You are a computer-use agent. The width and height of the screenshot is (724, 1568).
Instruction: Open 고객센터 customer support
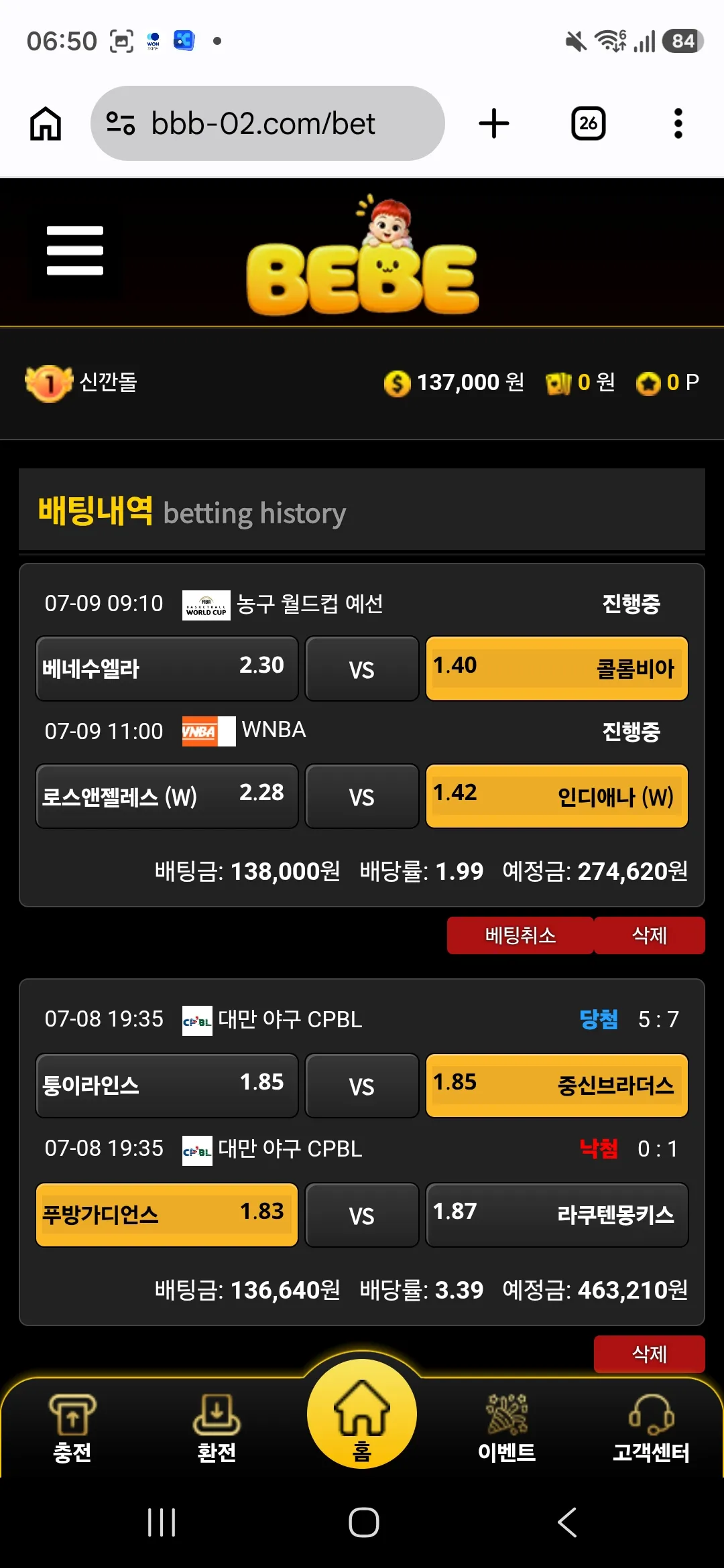(x=651, y=1429)
